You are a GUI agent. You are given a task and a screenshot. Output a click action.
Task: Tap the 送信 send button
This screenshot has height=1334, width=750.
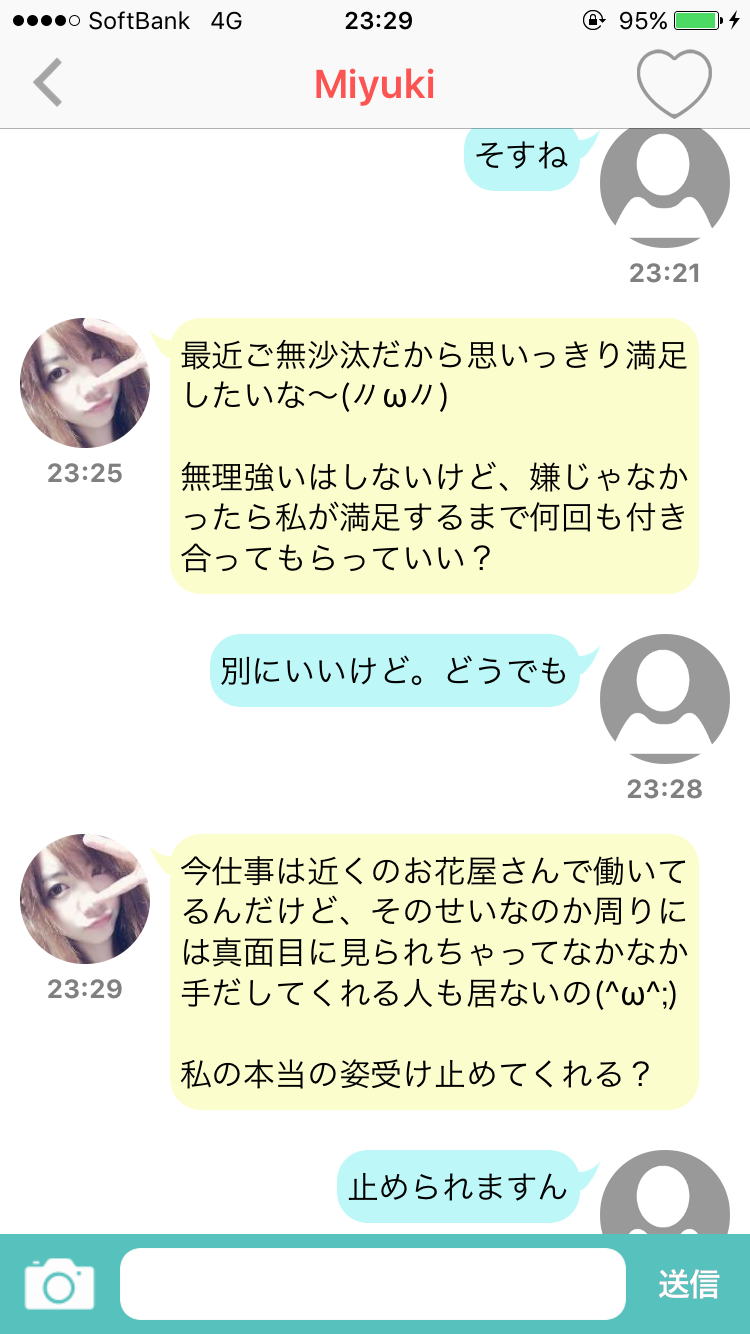pos(688,1284)
